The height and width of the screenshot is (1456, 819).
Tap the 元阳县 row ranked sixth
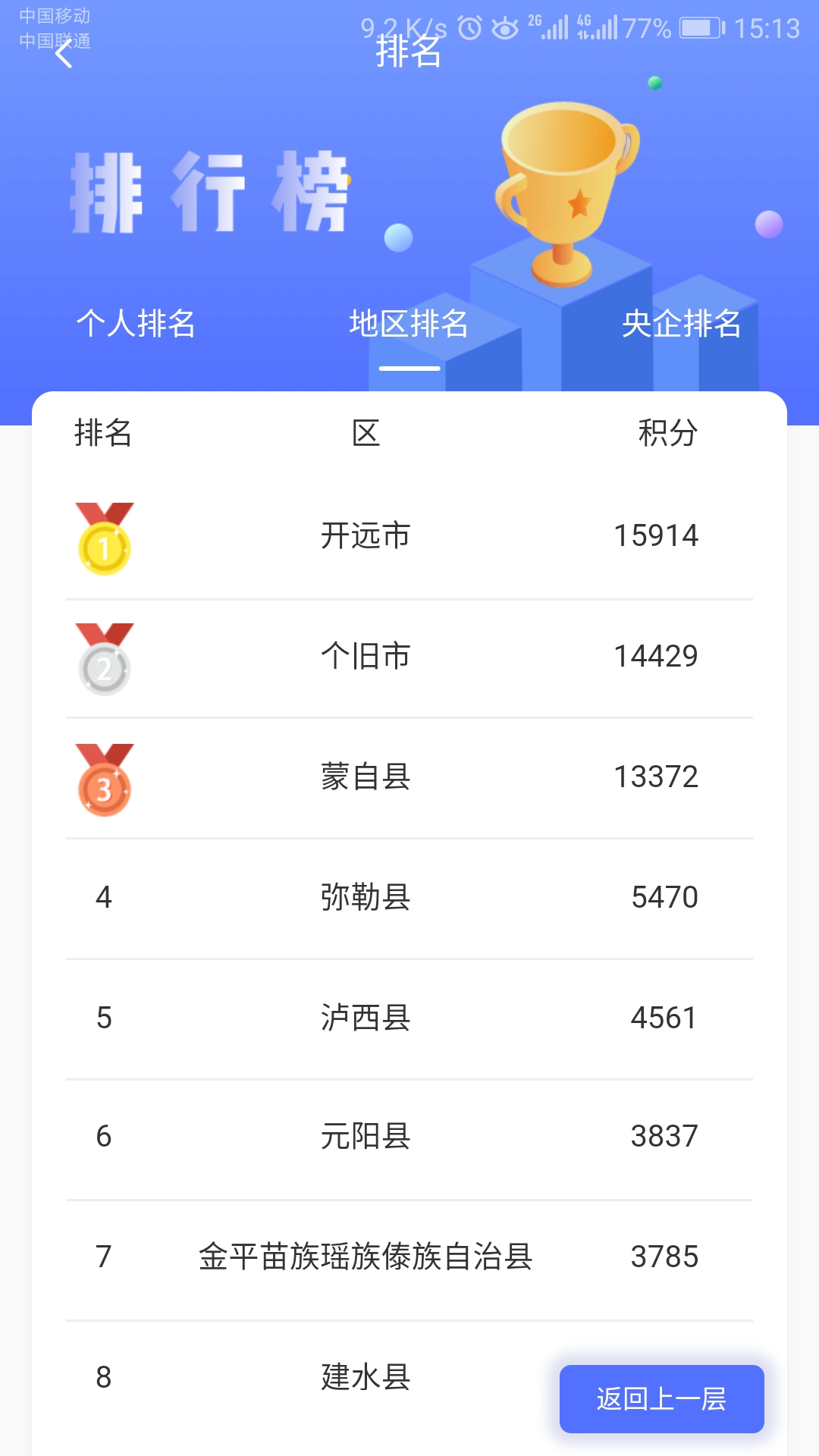point(365,1137)
